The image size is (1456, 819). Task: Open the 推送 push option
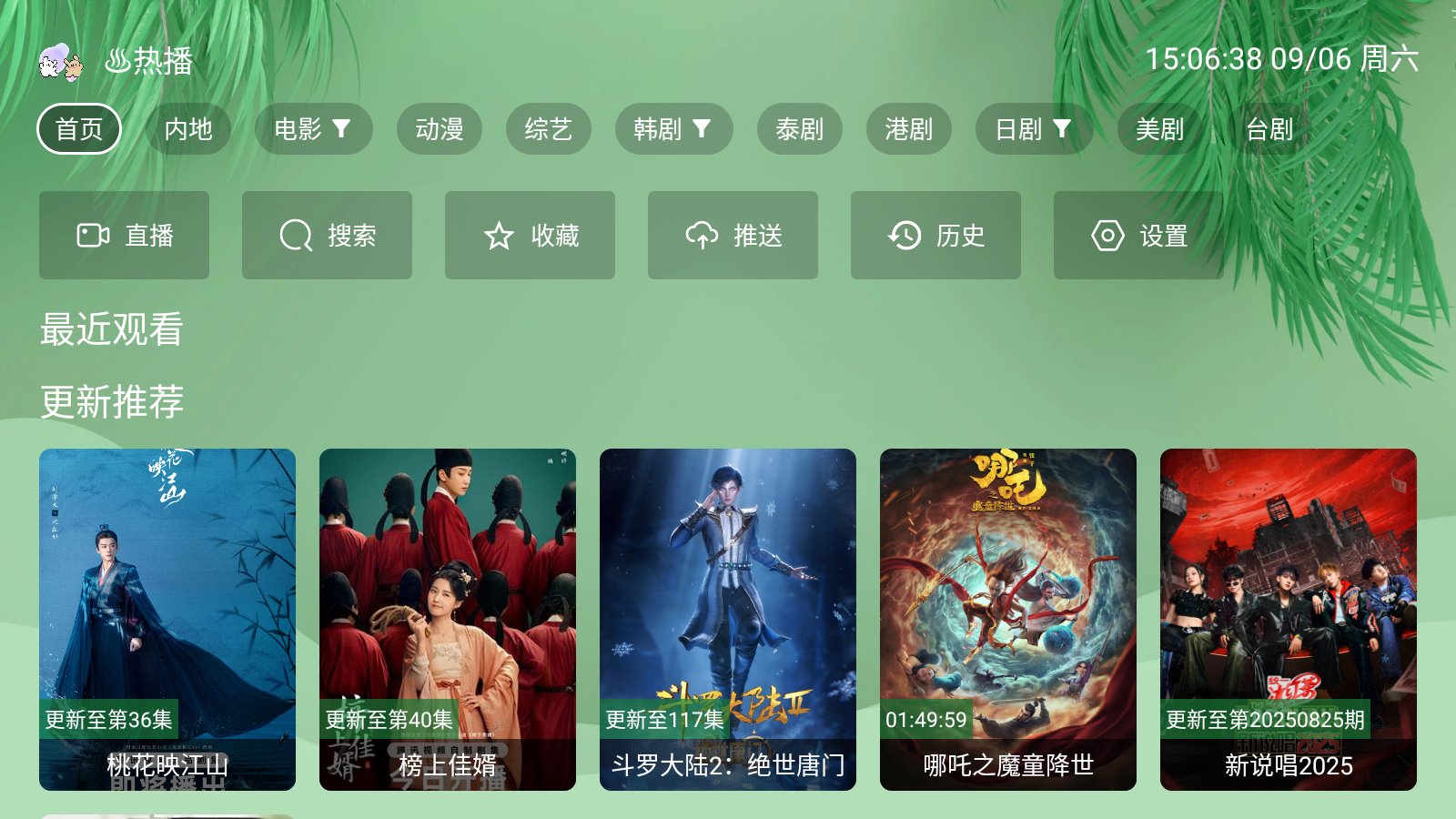click(x=733, y=236)
